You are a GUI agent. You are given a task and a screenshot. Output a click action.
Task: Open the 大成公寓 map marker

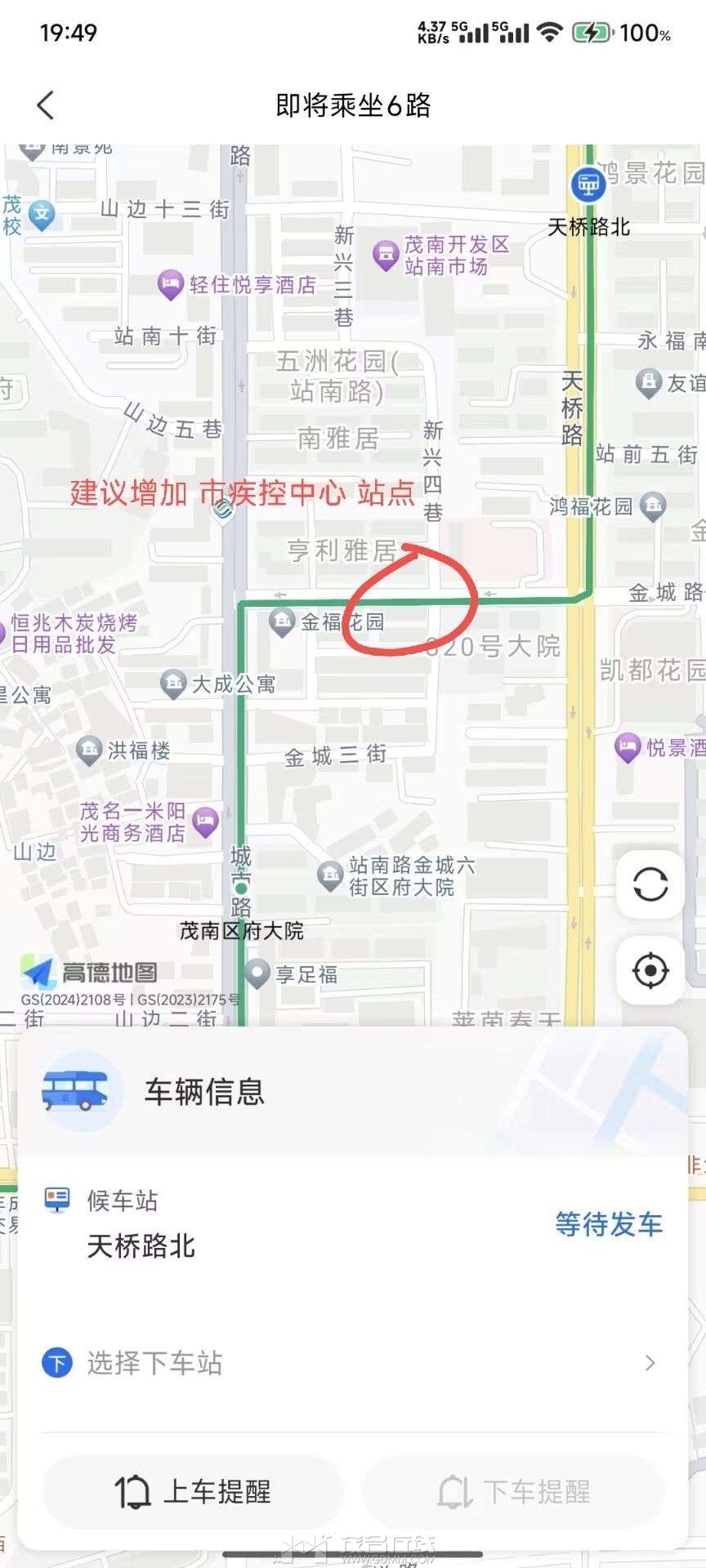point(173,684)
